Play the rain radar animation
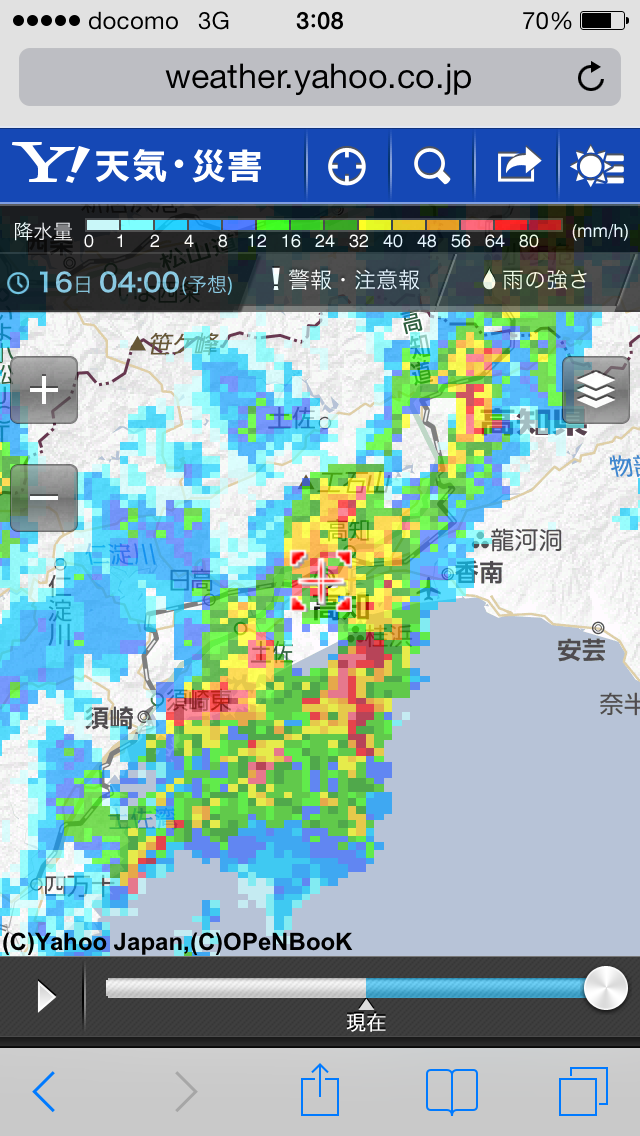The width and height of the screenshot is (640, 1136). point(45,997)
